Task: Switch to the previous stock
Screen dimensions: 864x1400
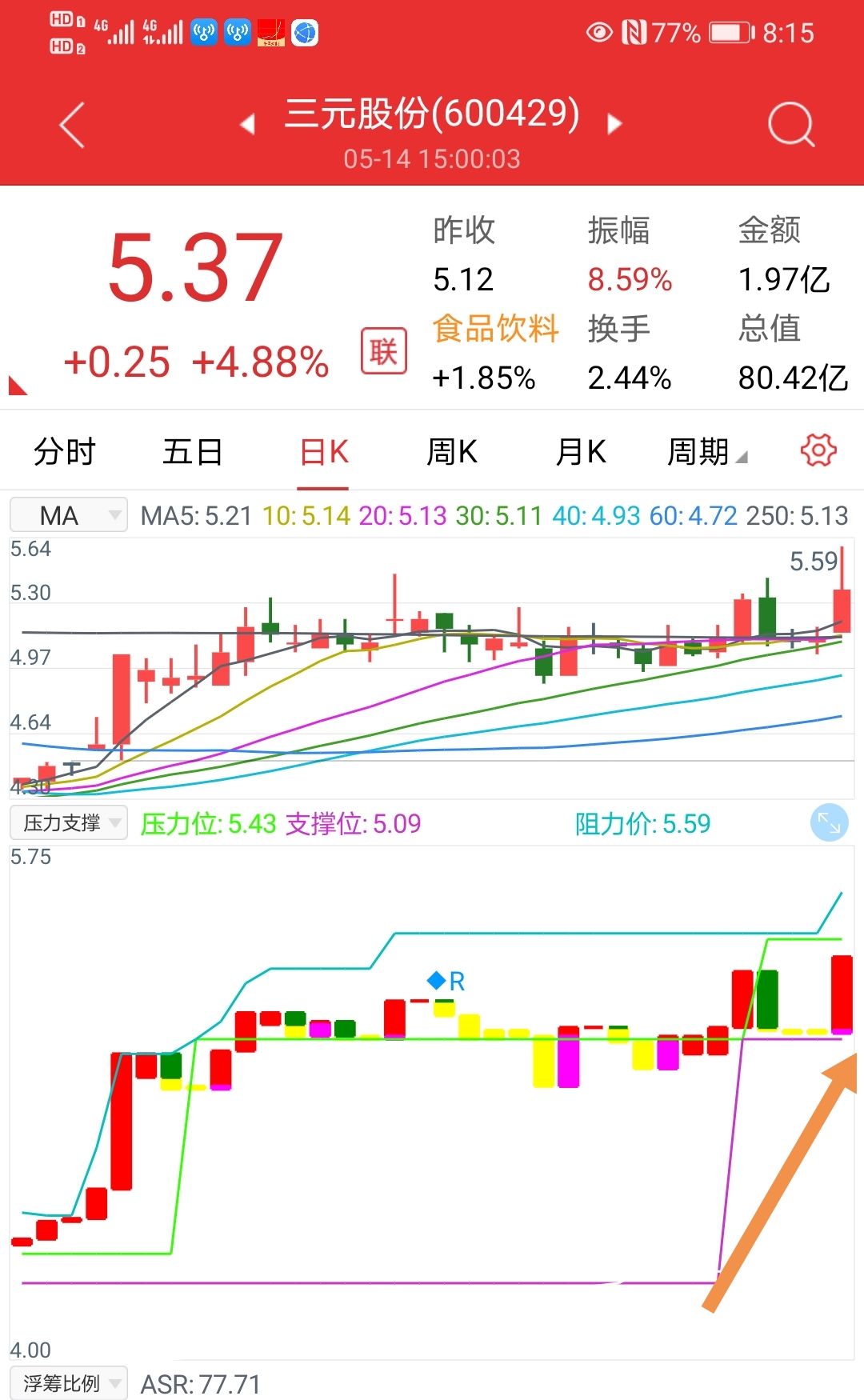Action: [247, 124]
